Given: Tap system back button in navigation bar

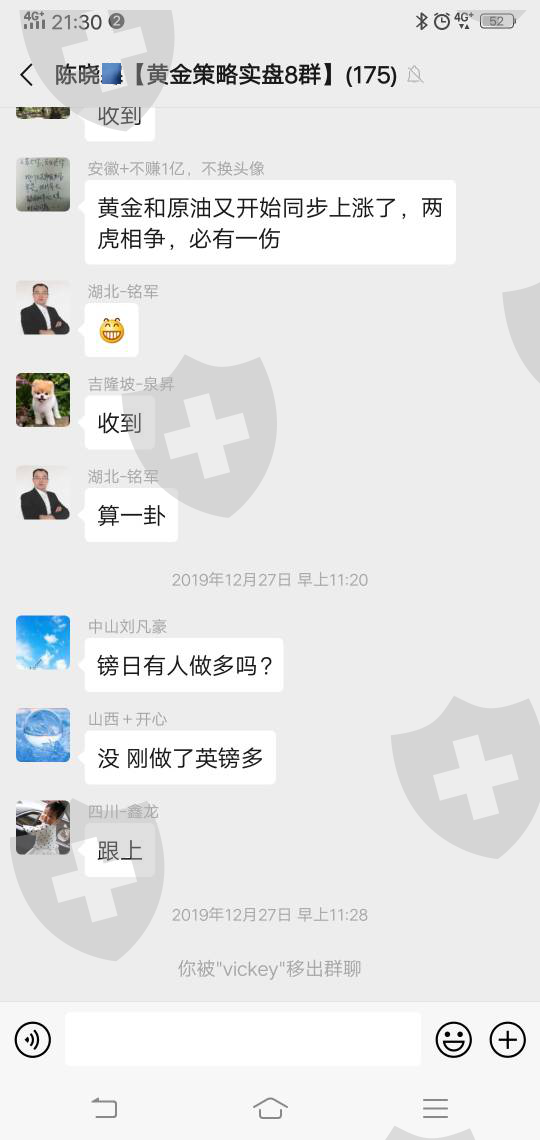Looking at the screenshot, I should 105,1108.
